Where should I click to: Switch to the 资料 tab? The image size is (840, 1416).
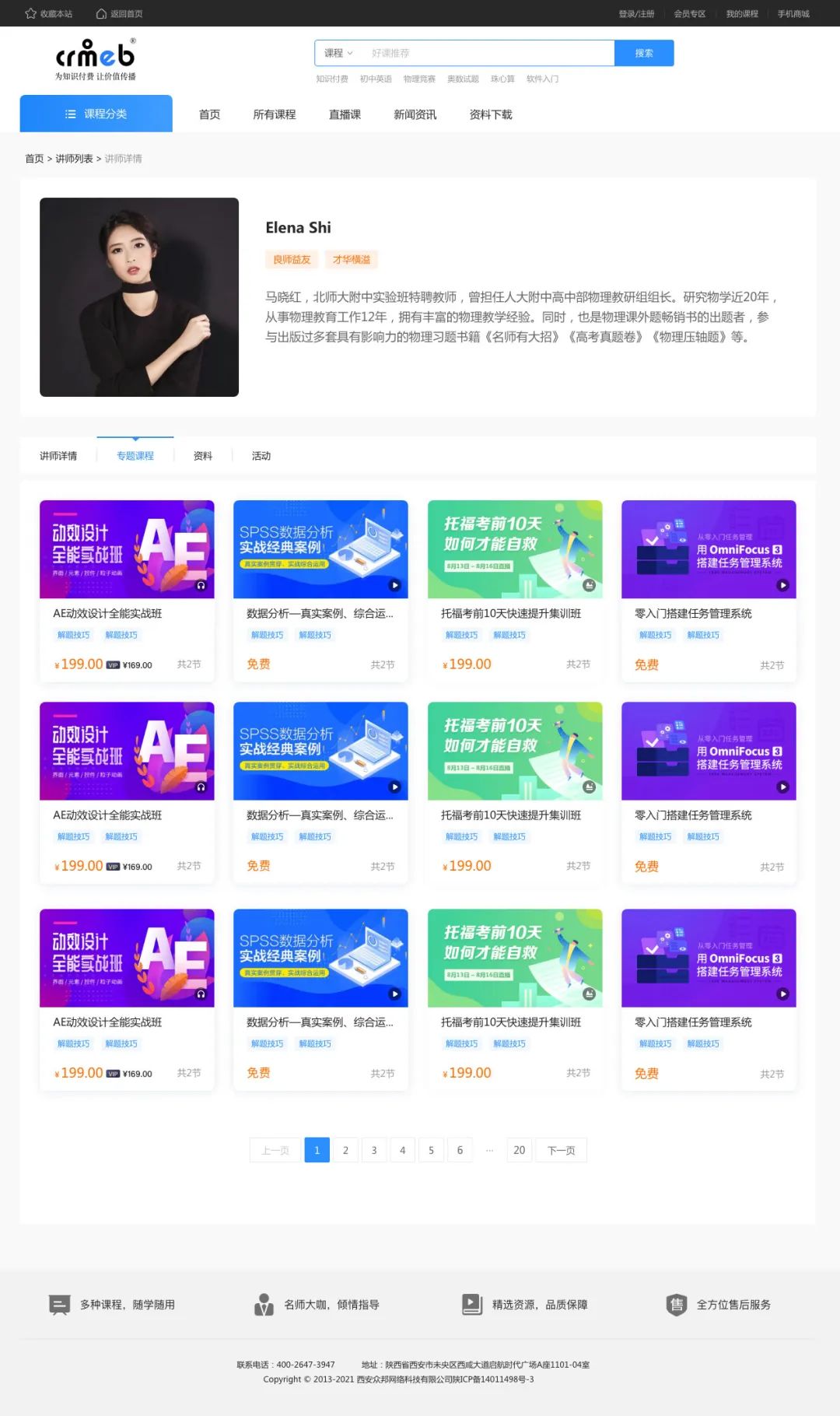[203, 456]
